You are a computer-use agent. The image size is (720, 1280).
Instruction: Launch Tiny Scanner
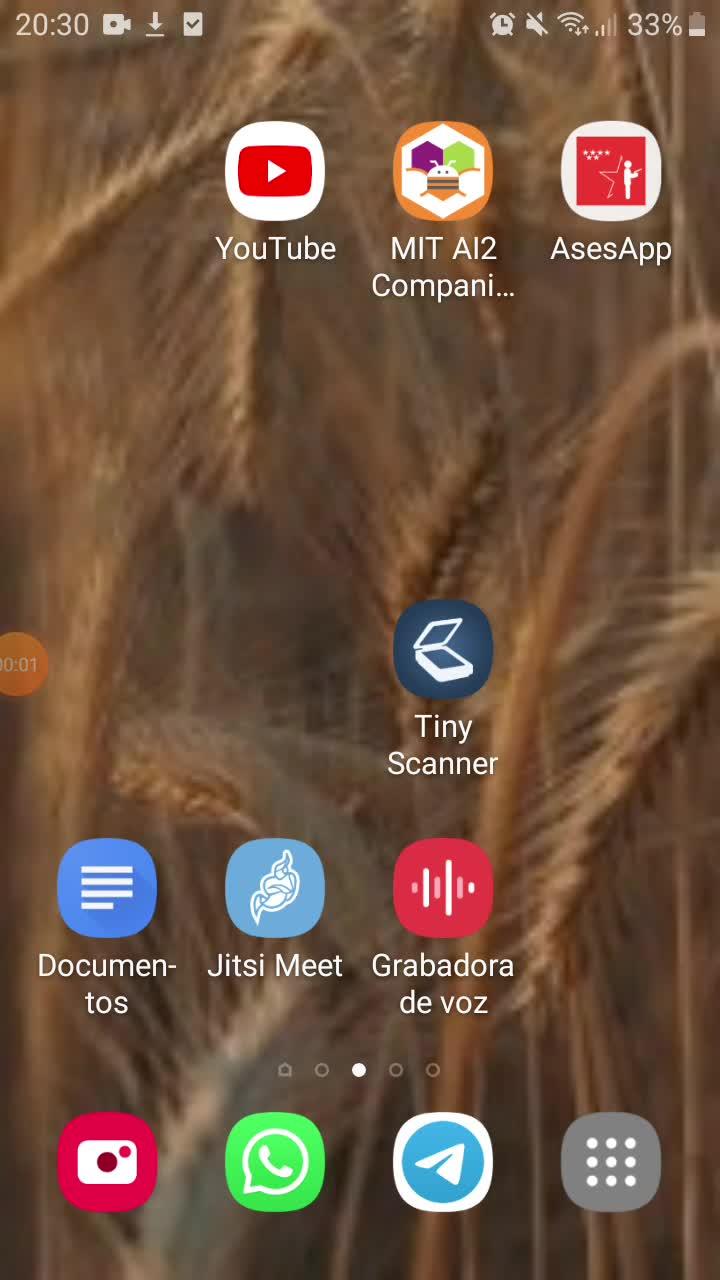point(443,650)
